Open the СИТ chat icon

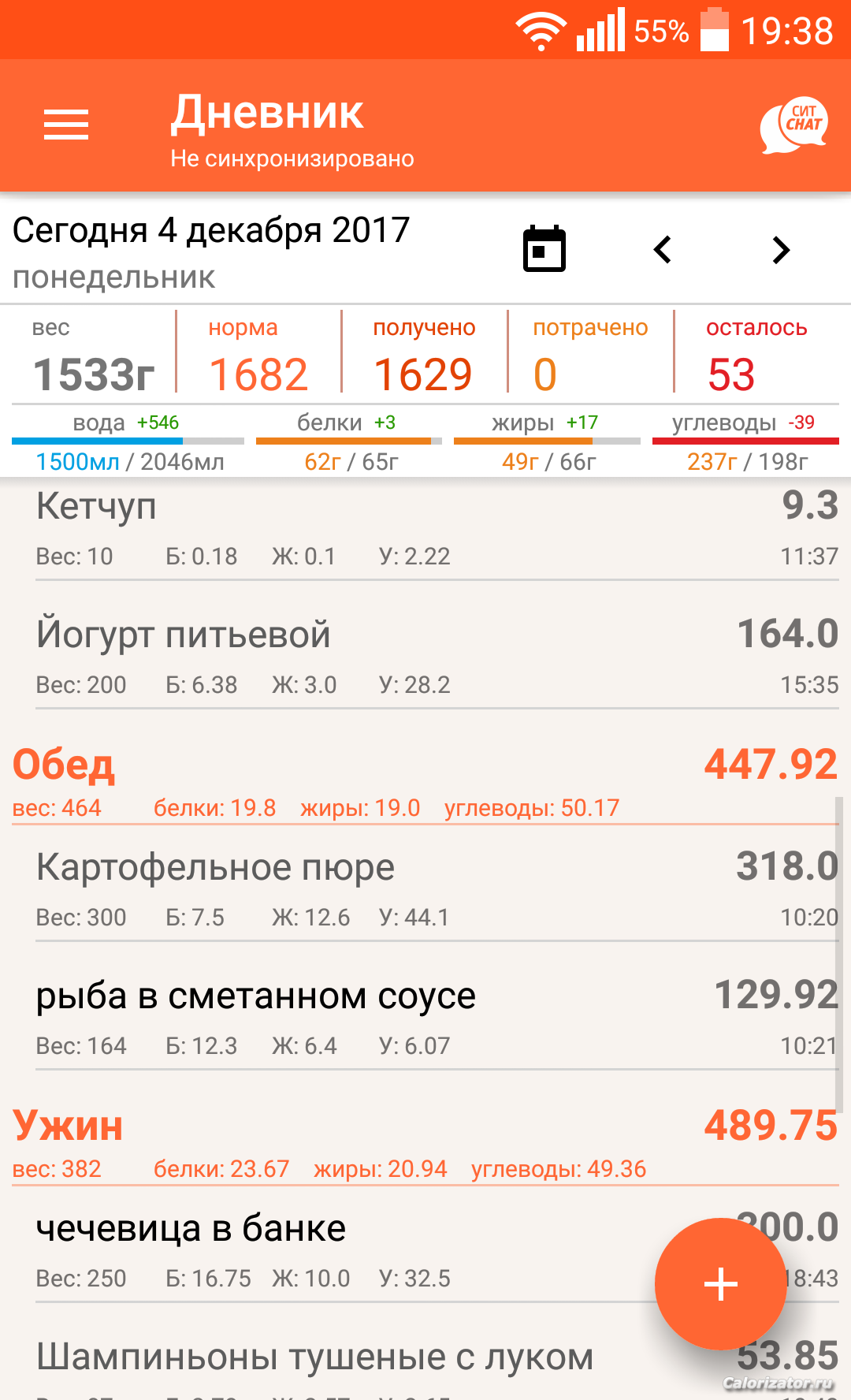(794, 125)
